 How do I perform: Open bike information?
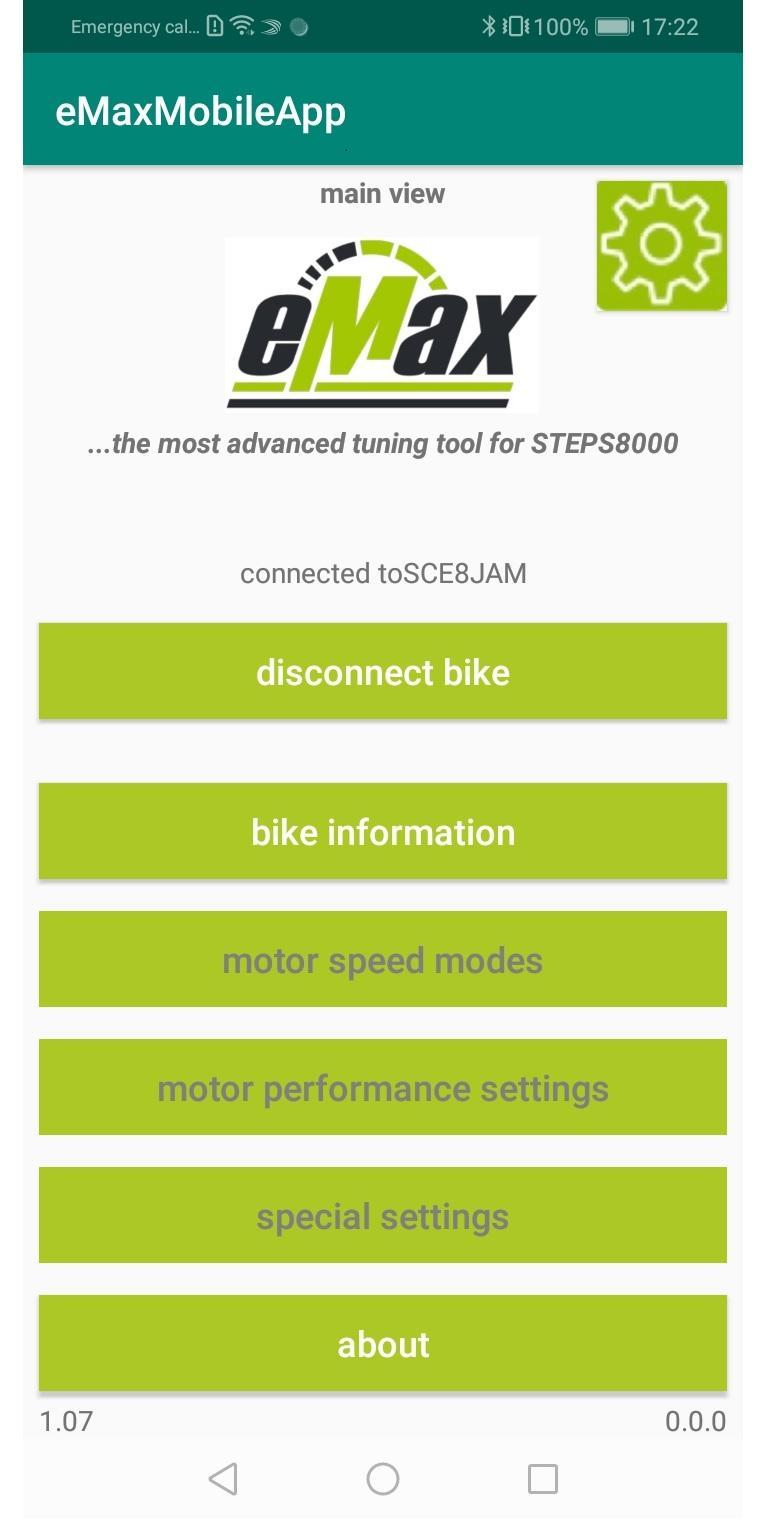click(383, 831)
